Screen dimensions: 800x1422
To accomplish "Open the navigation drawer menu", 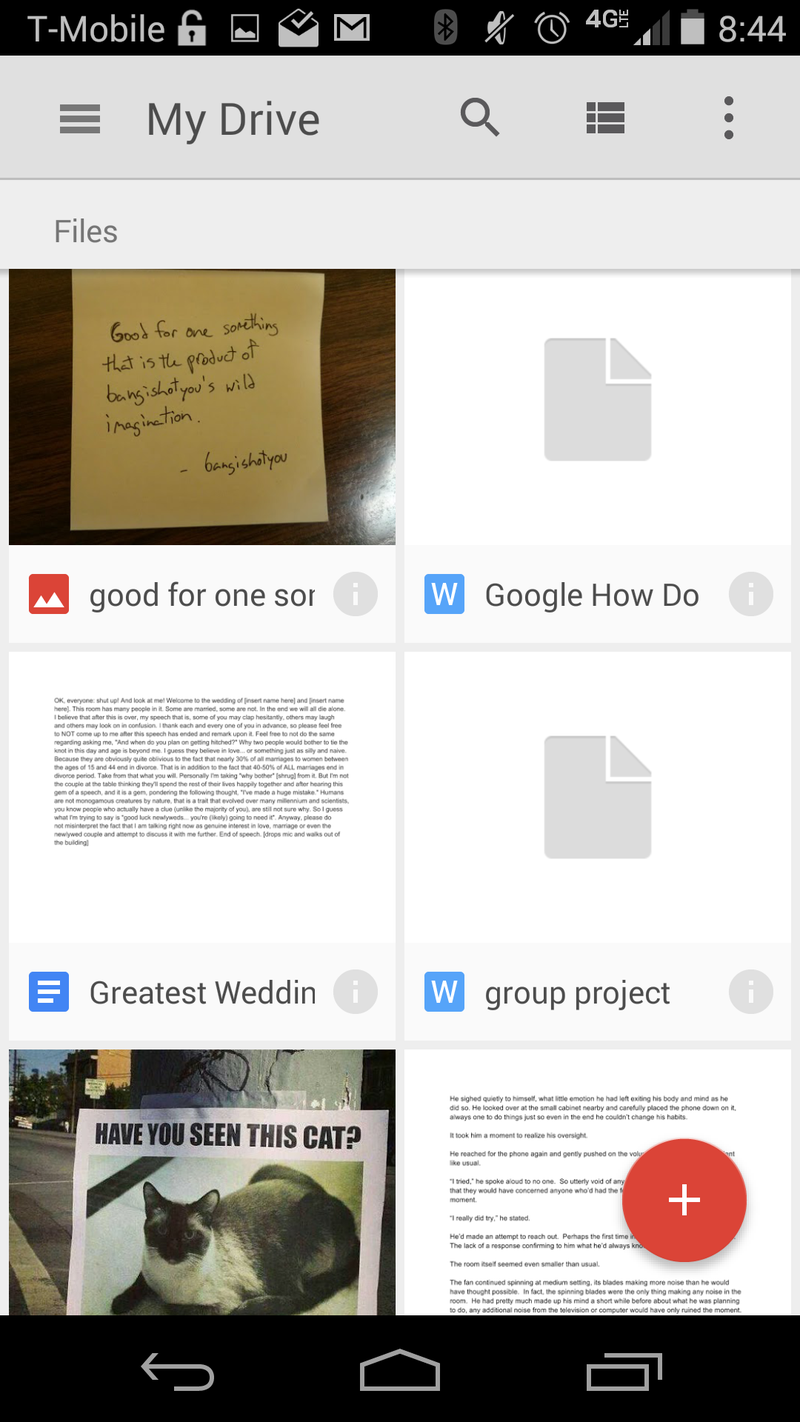I will [x=80, y=119].
